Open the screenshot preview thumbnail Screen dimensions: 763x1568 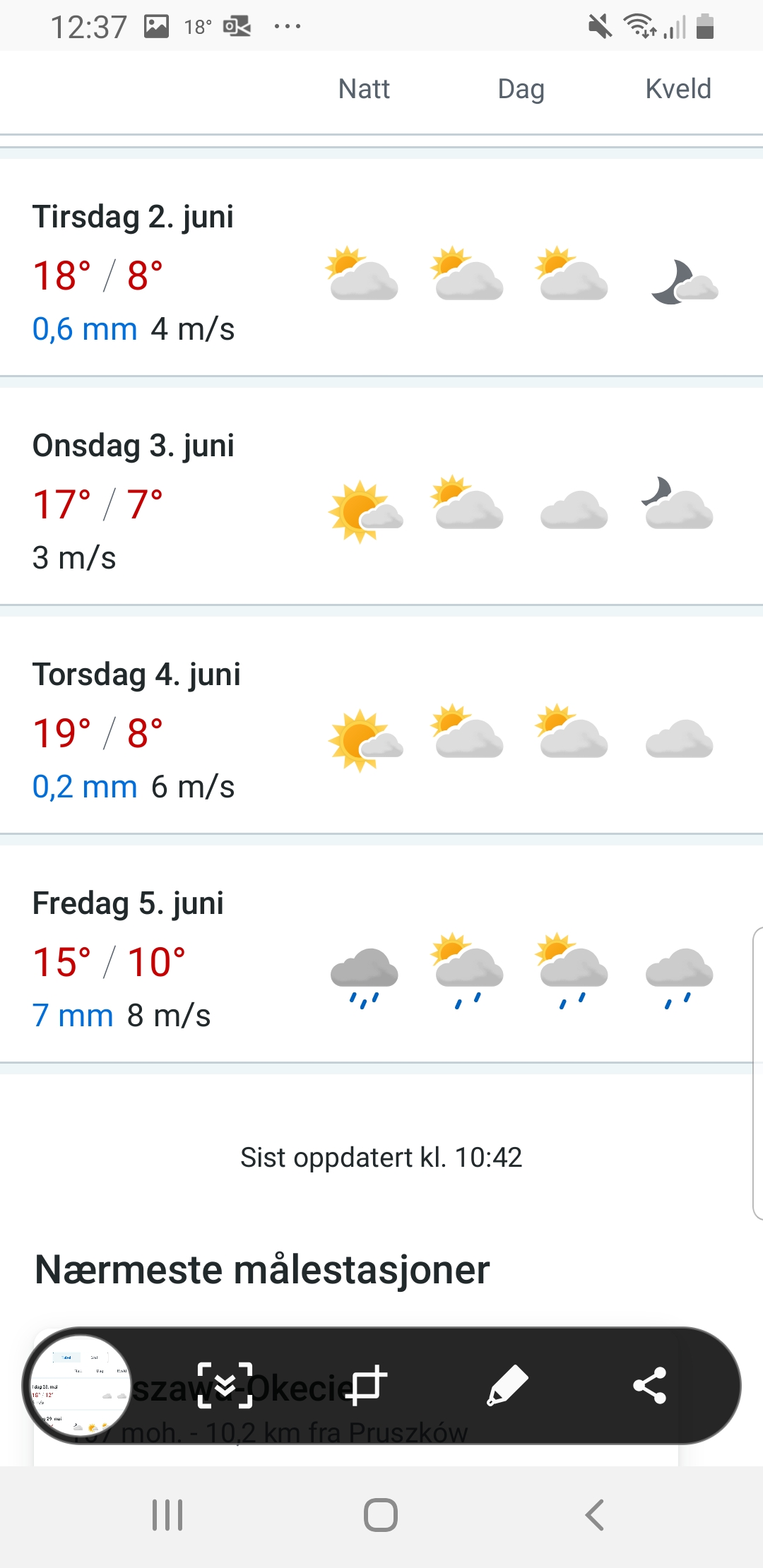coord(79,1386)
